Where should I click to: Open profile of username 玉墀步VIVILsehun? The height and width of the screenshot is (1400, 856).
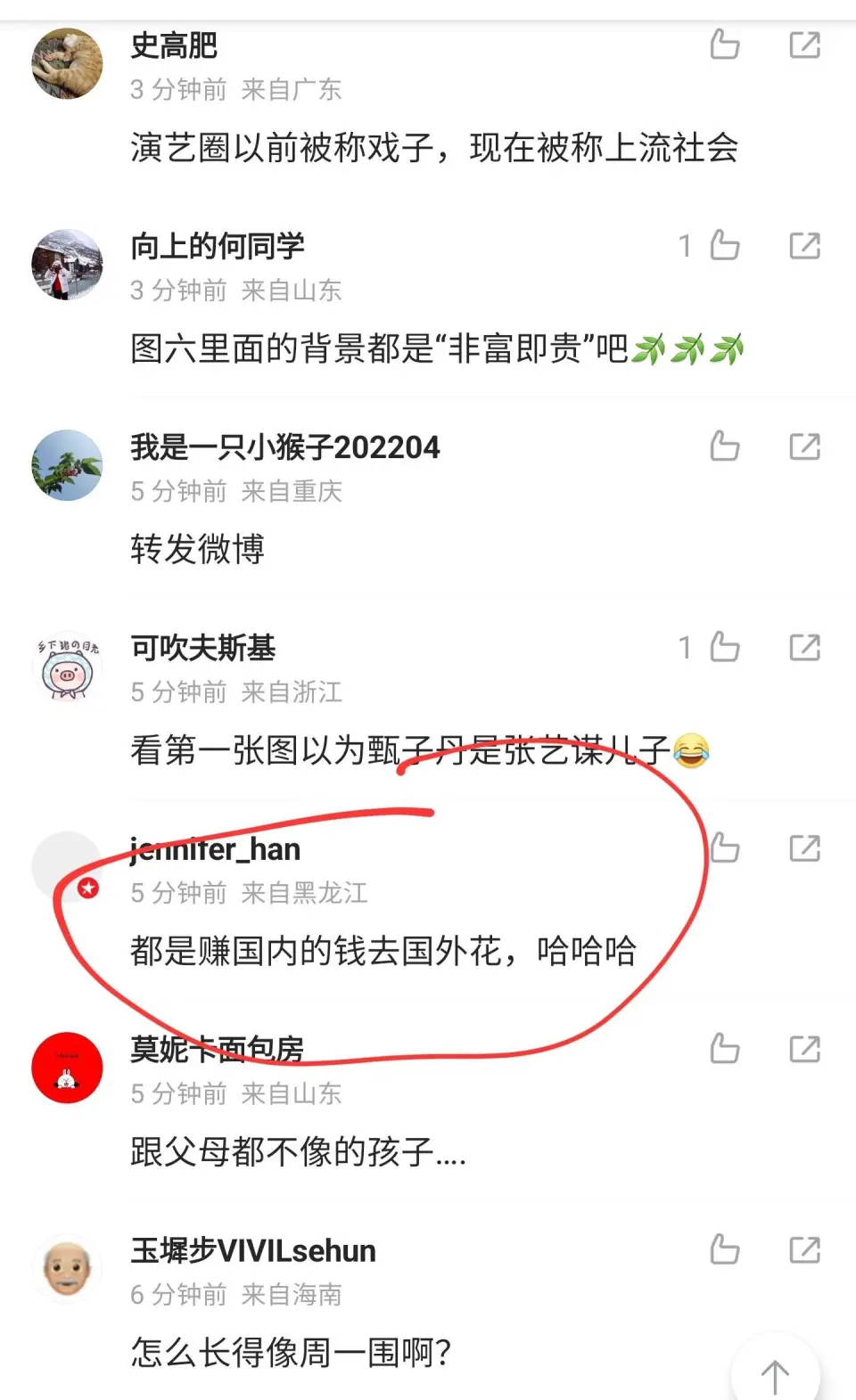point(253,1251)
